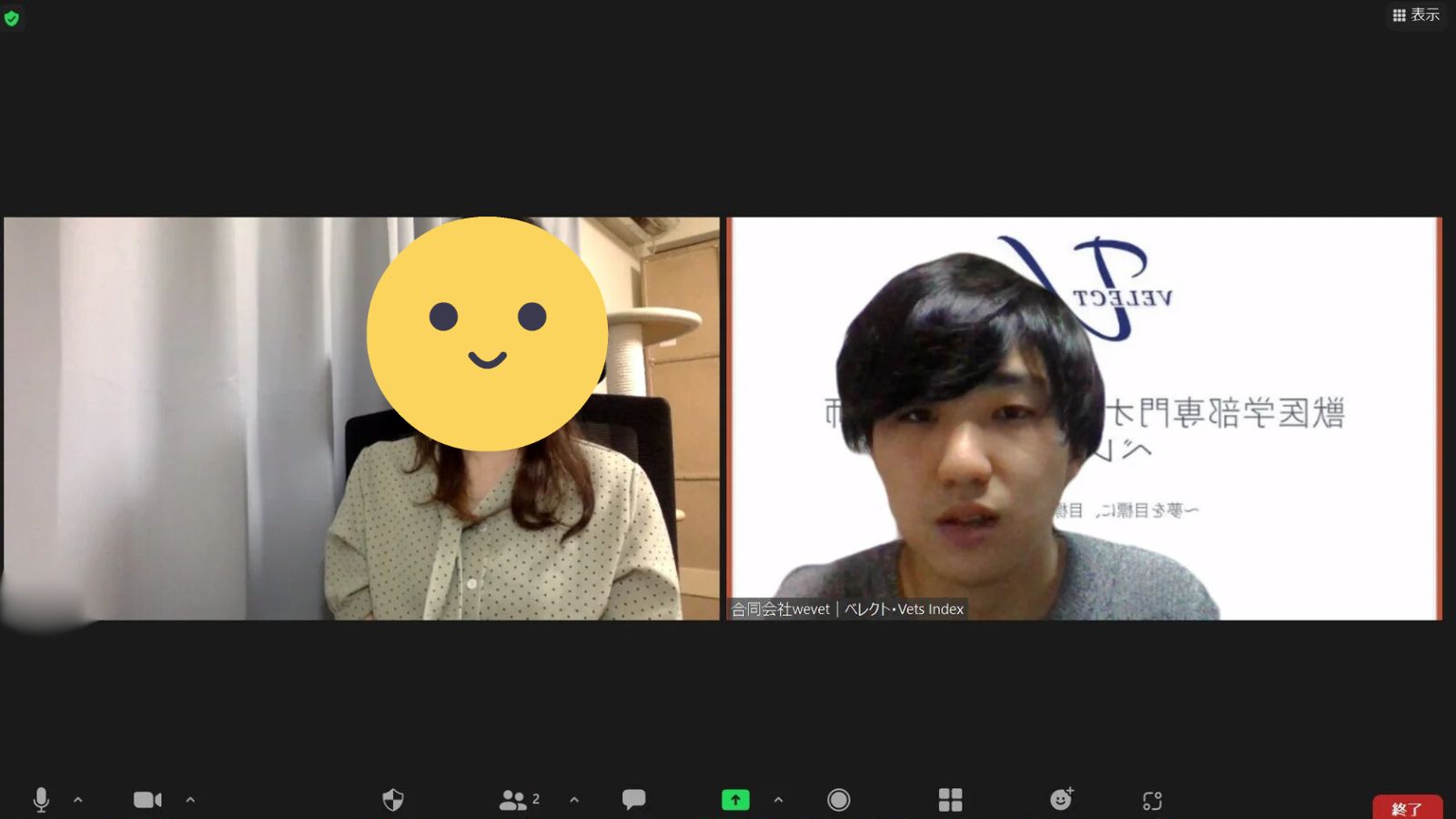This screenshot has height=819, width=1456.
Task: Open the participants list
Action: click(x=514, y=800)
